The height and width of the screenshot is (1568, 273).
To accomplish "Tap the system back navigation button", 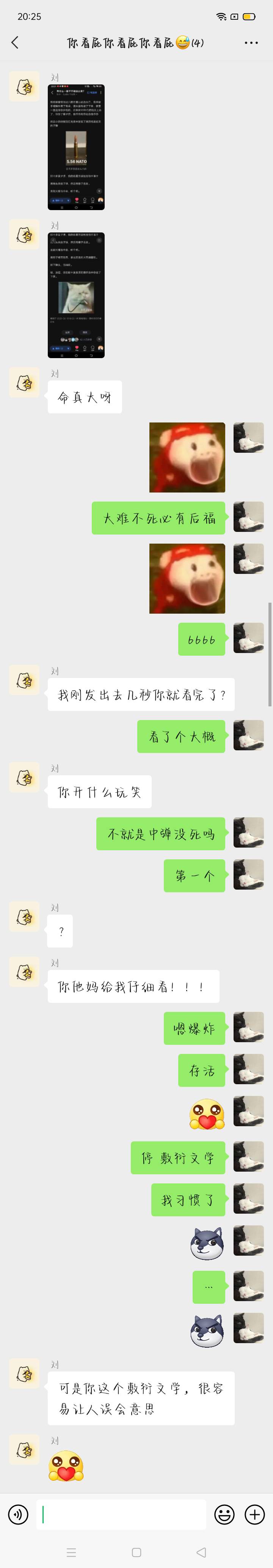I will tap(201, 1552).
